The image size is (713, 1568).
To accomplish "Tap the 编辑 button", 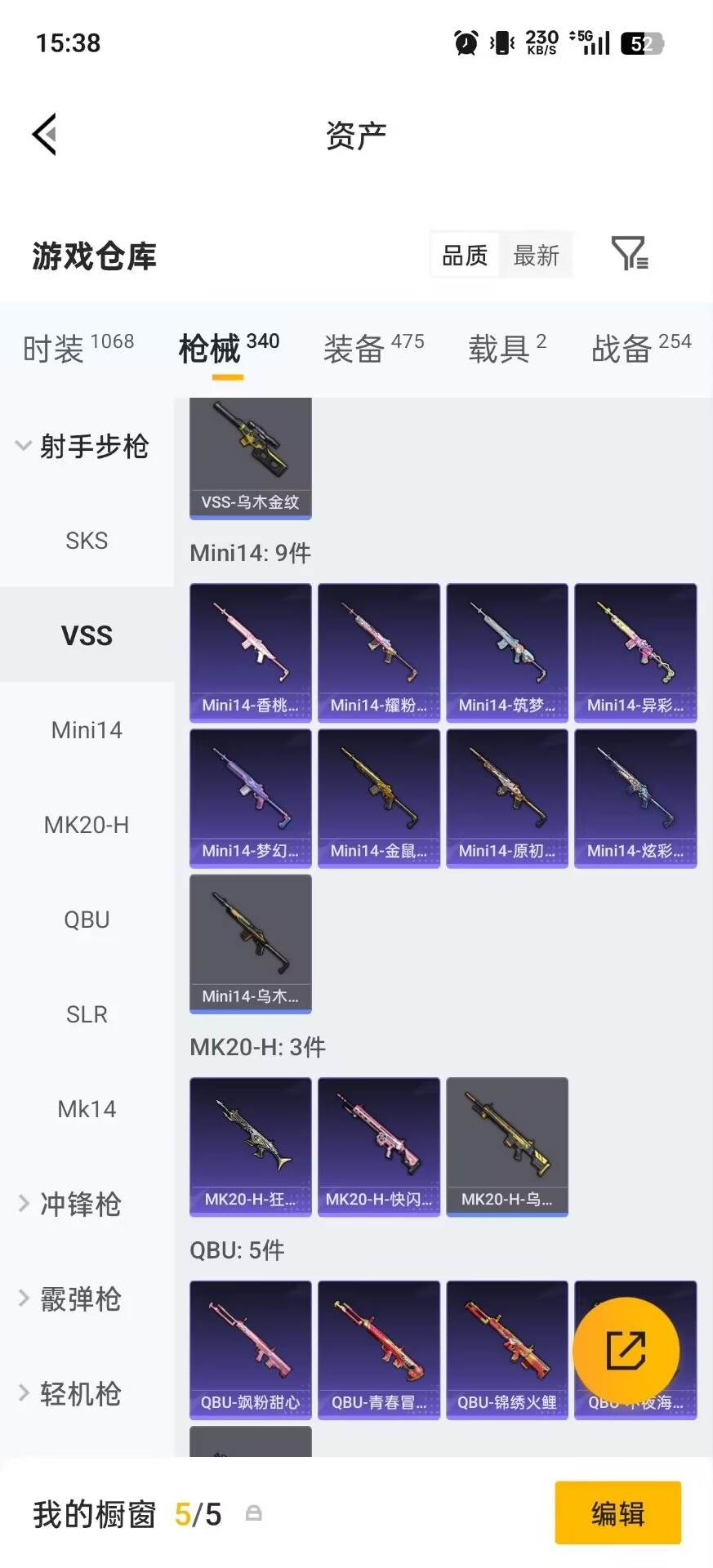I will pos(618,1513).
